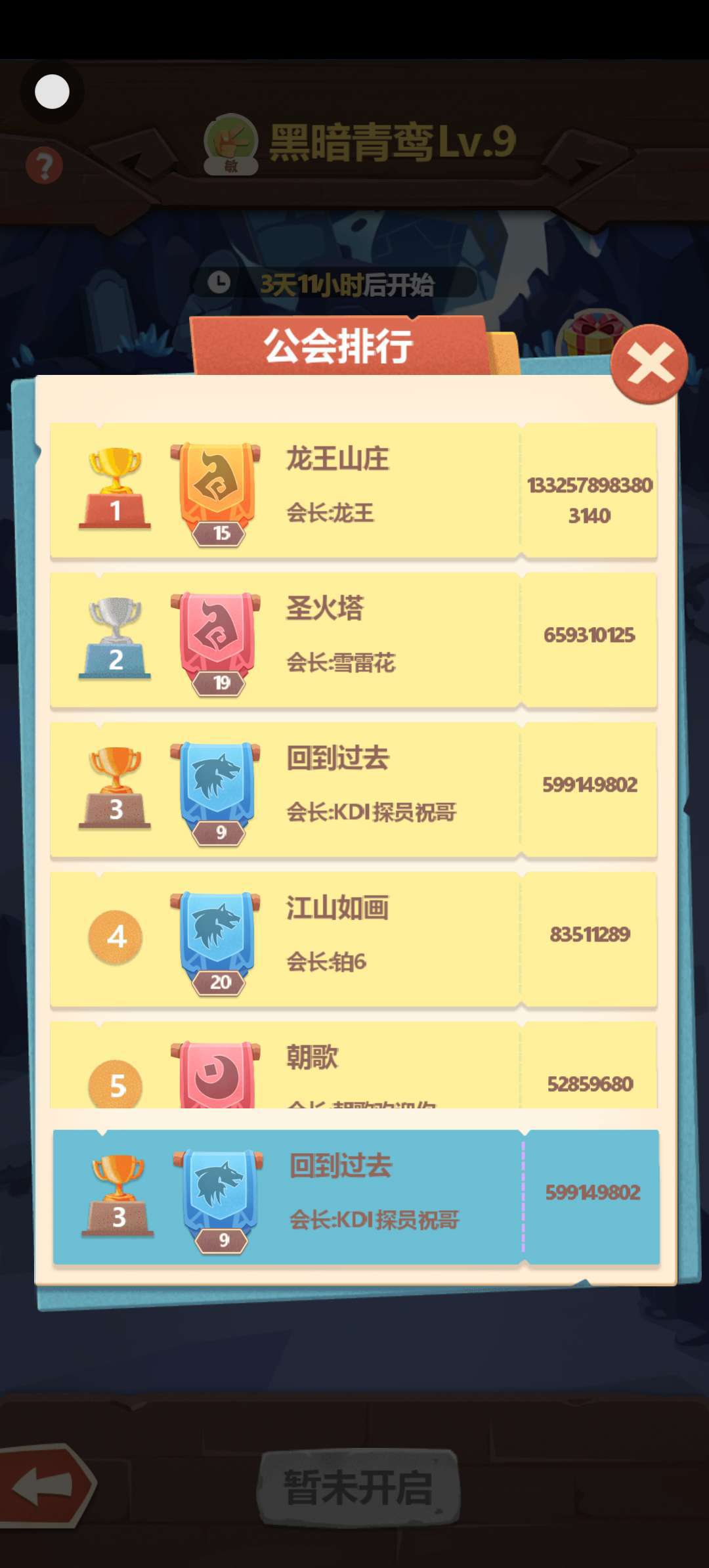Image resolution: width=709 pixels, height=1568 pixels.
Task: Tap the 回到过去 row led by KDI探员祝哥 below 圣火塔
Action: pos(353,789)
